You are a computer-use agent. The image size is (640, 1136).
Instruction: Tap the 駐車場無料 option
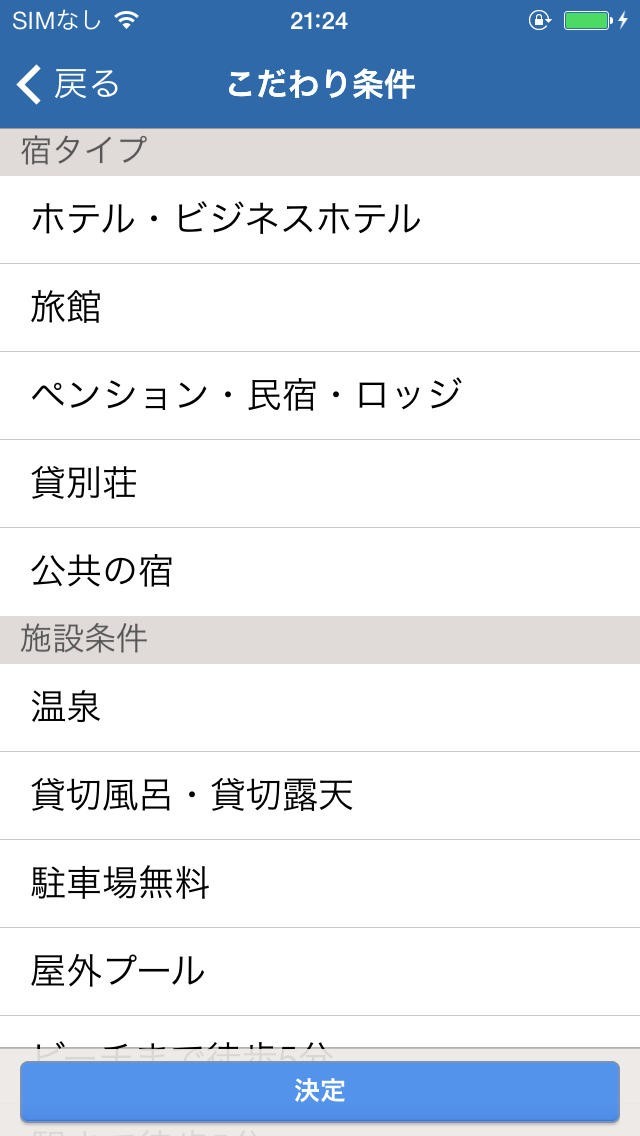coord(320,884)
